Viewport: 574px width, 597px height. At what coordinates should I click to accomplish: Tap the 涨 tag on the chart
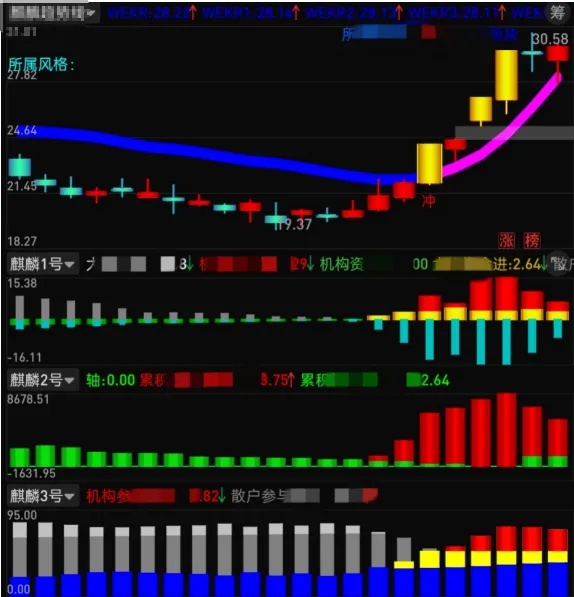click(x=507, y=240)
